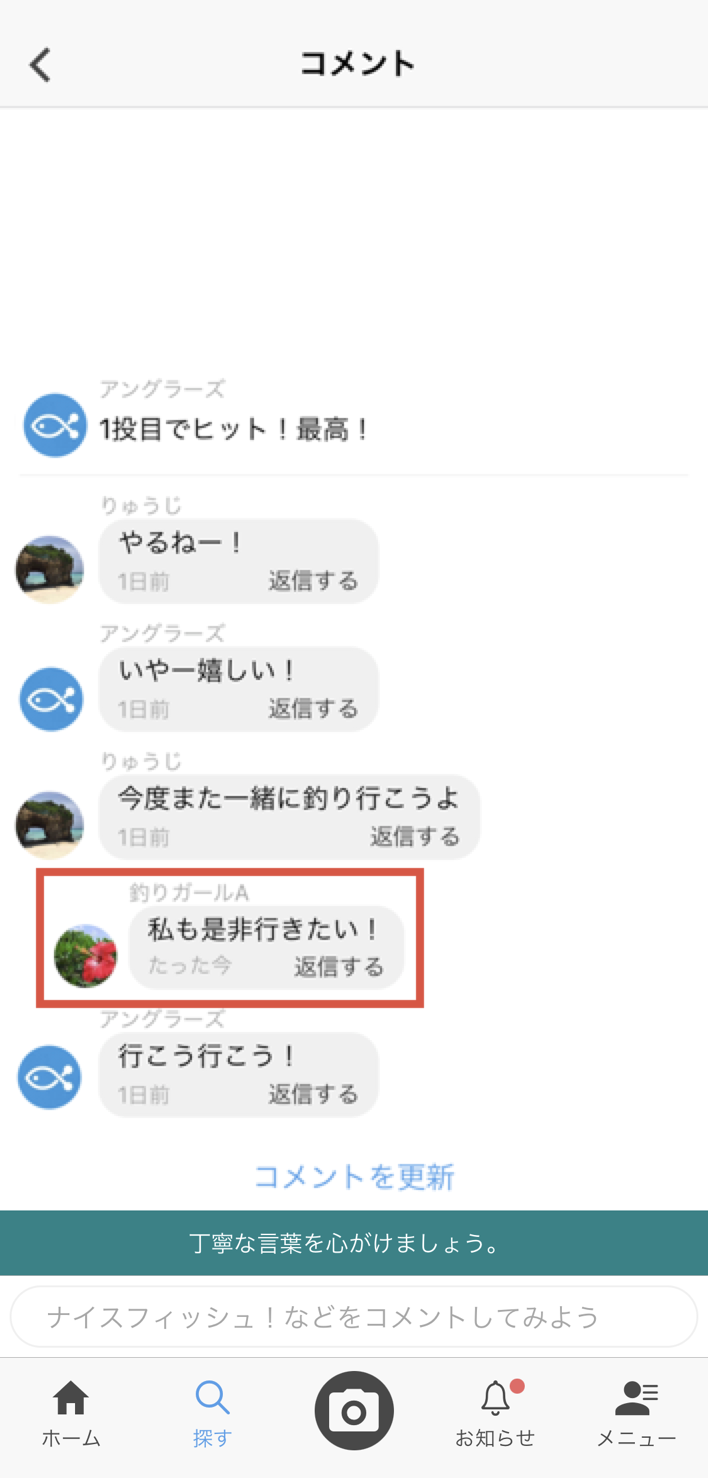View りゅうじ's avatar beside やるねー！
This screenshot has height=1478, width=708.
click(50, 570)
